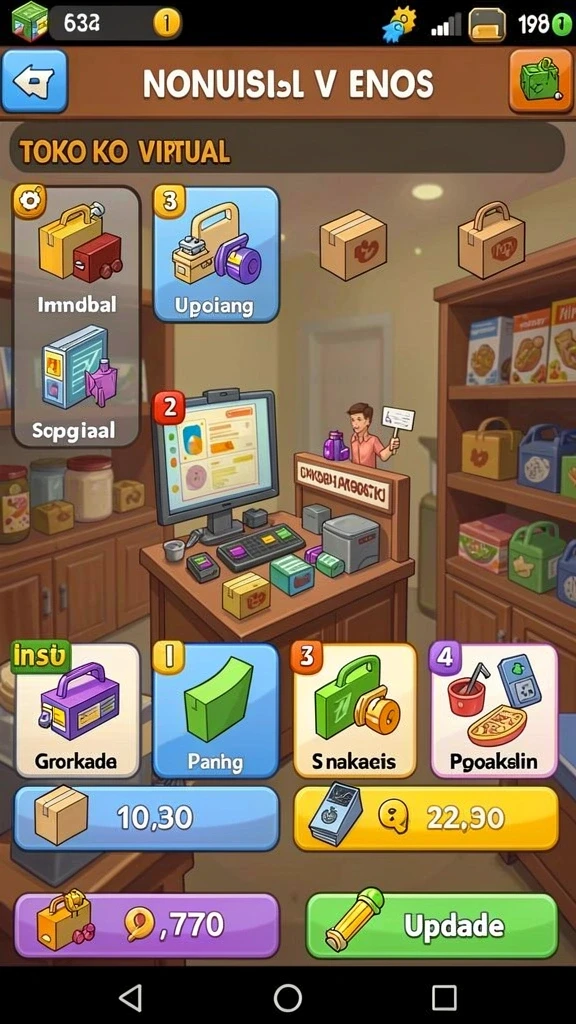Screen dimensions: 576x1024
Task: Tap the blue back arrow button
Action: [34, 82]
